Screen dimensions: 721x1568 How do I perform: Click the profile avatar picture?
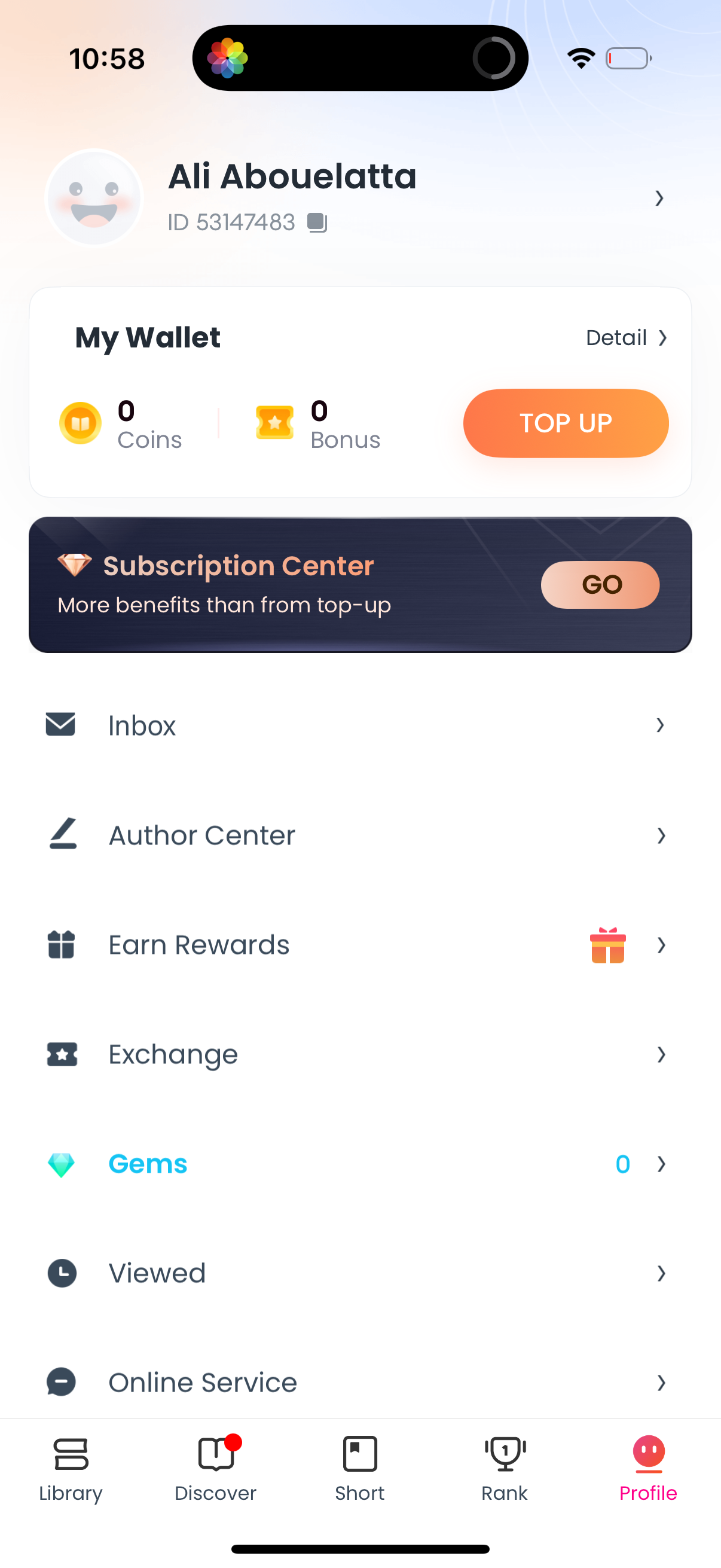(x=93, y=197)
